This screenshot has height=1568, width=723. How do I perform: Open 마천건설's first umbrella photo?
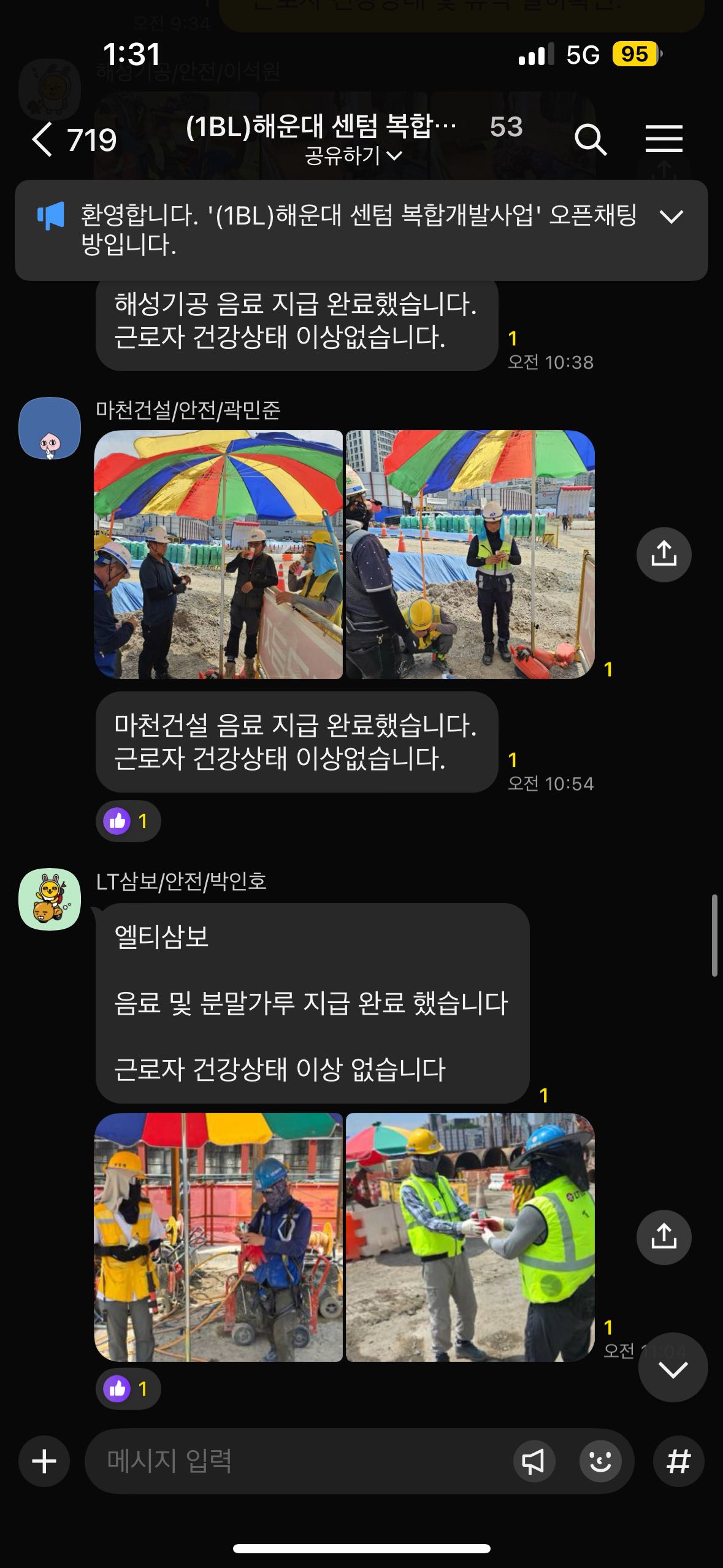point(218,555)
